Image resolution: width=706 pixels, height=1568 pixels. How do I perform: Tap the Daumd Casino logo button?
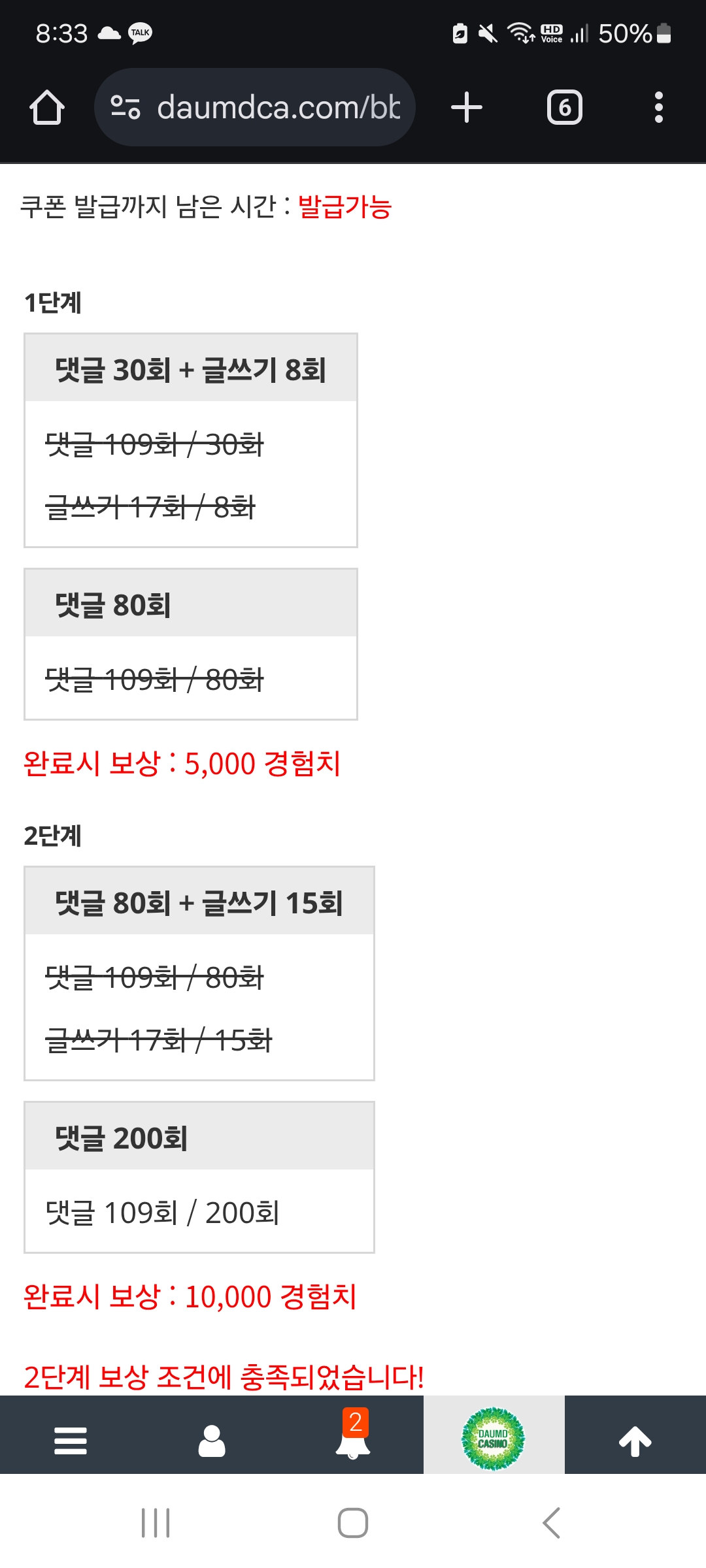[494, 1438]
